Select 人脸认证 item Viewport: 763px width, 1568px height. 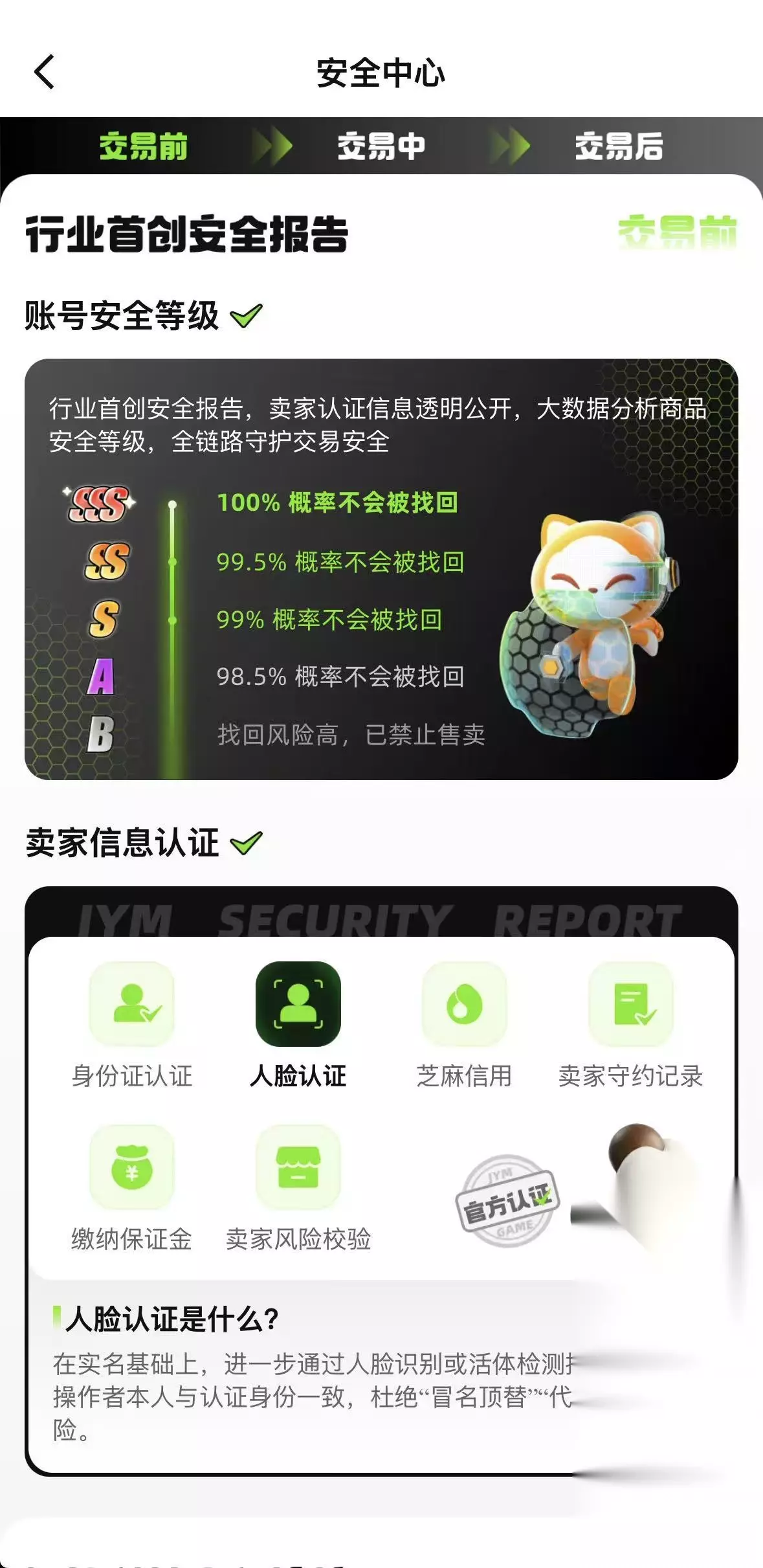tap(298, 1026)
